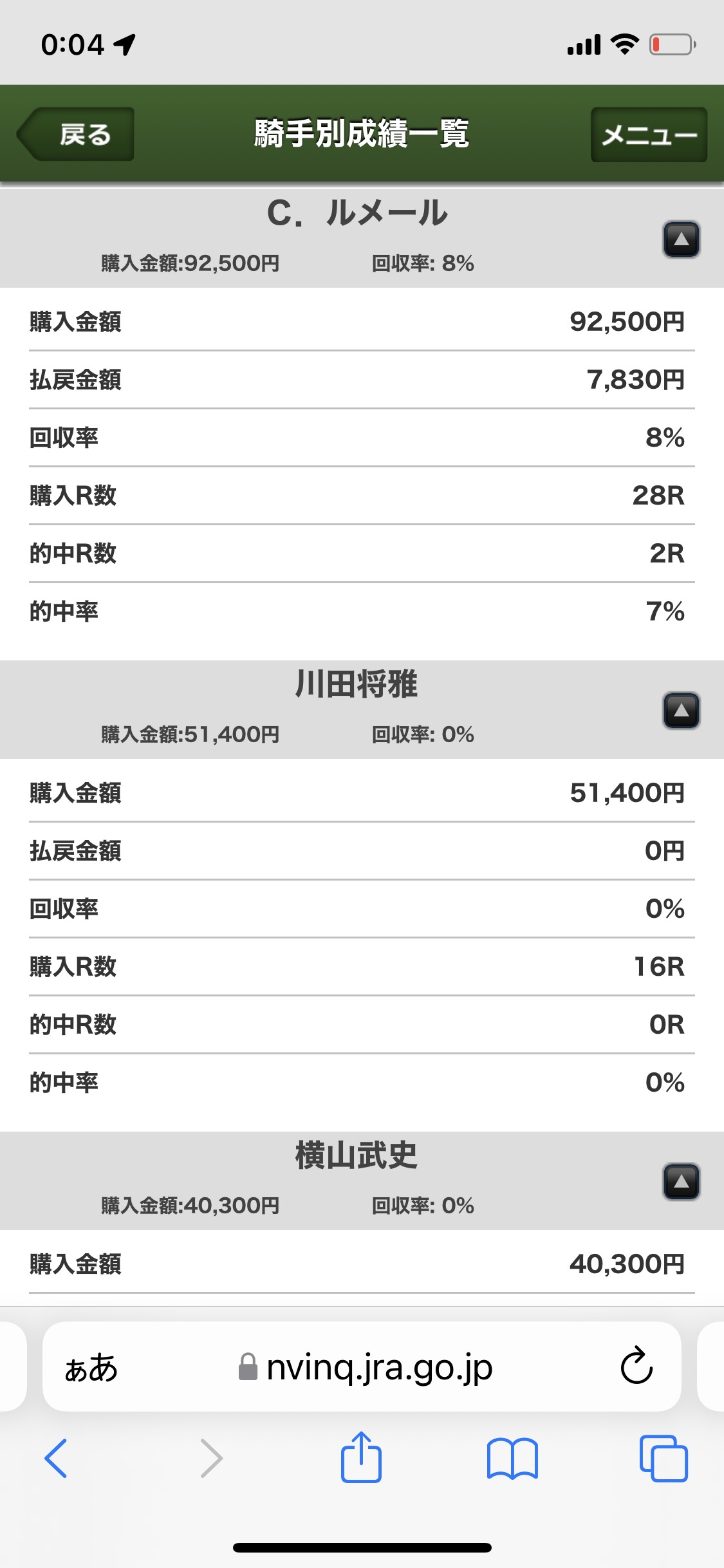Collapse the 横山武史 section
Screen dimensions: 724x1568
pos(682,1182)
